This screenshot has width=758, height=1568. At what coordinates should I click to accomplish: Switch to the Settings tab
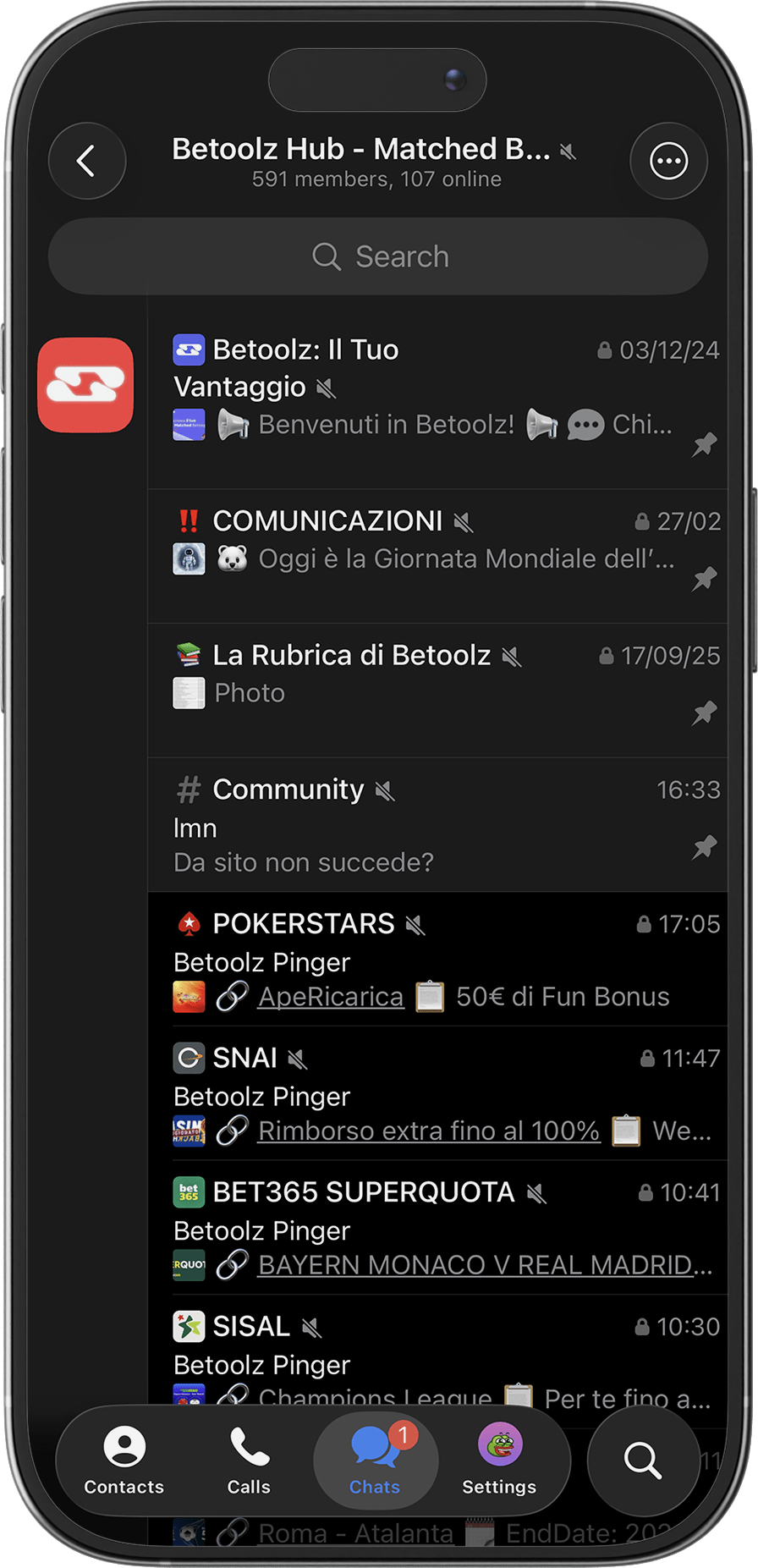[499, 1461]
